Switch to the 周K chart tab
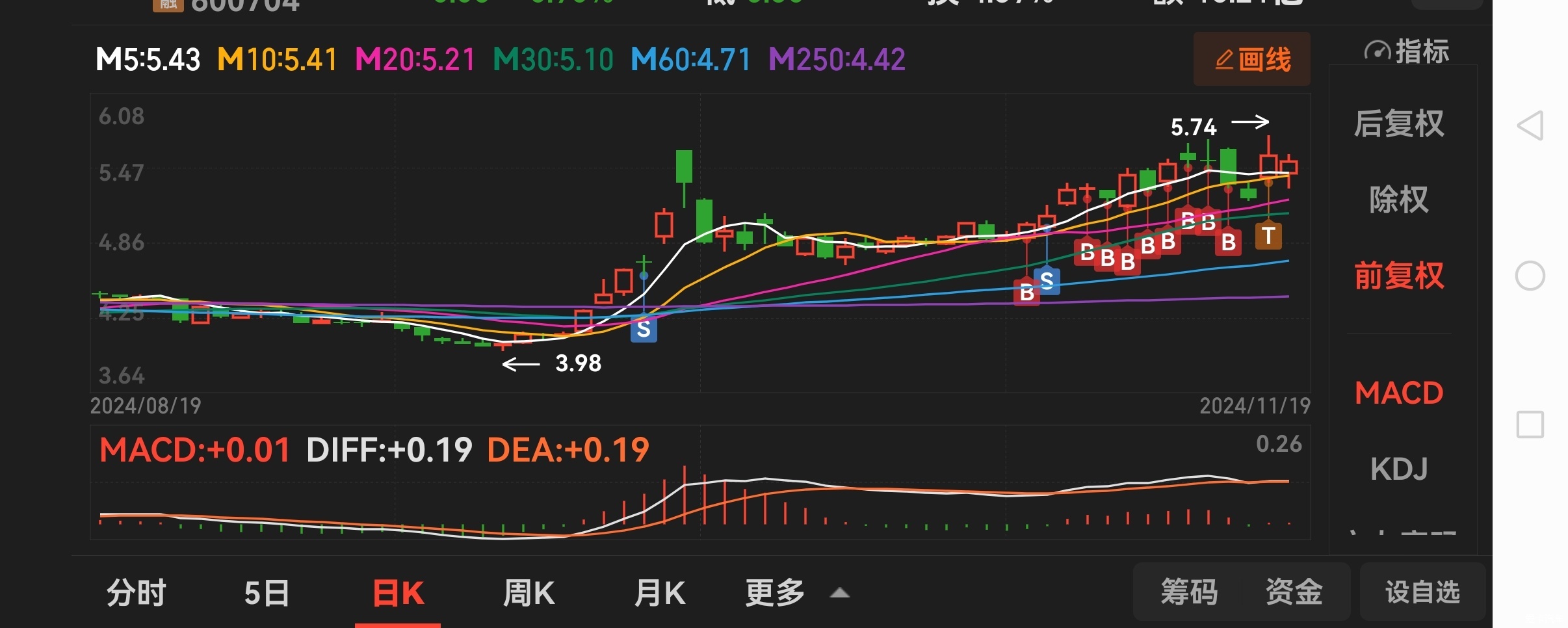The height and width of the screenshot is (628, 1568). (529, 593)
